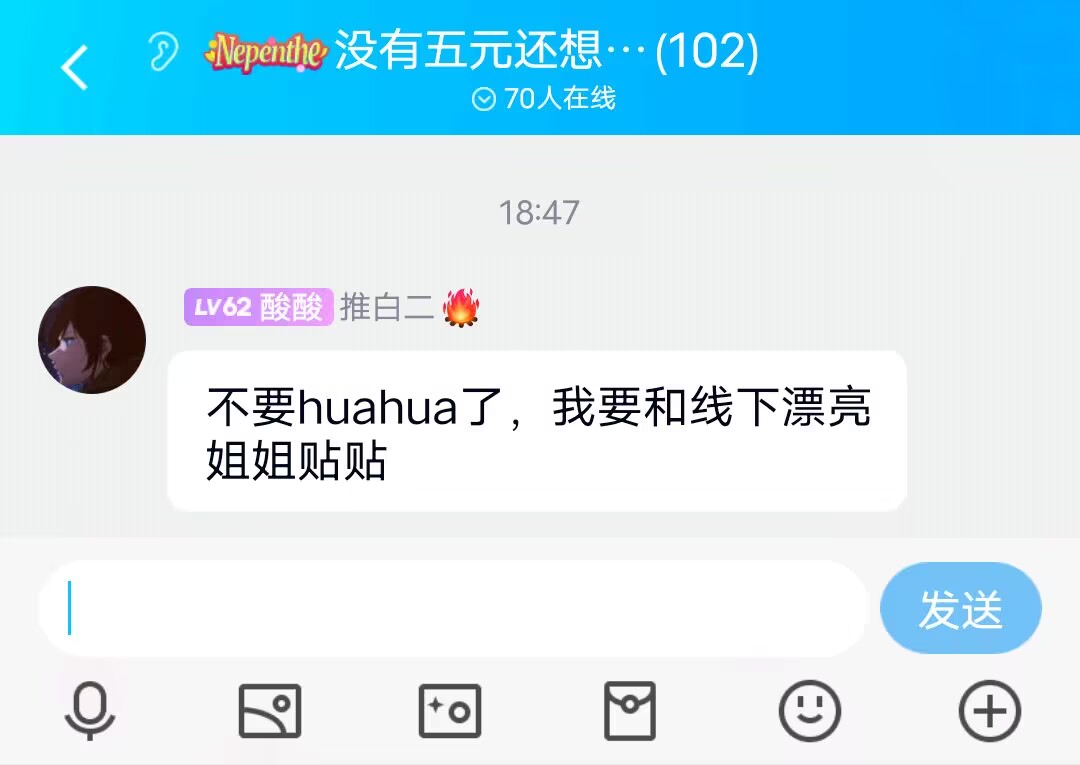
Task: Send the message with 发送
Action: coord(960,609)
